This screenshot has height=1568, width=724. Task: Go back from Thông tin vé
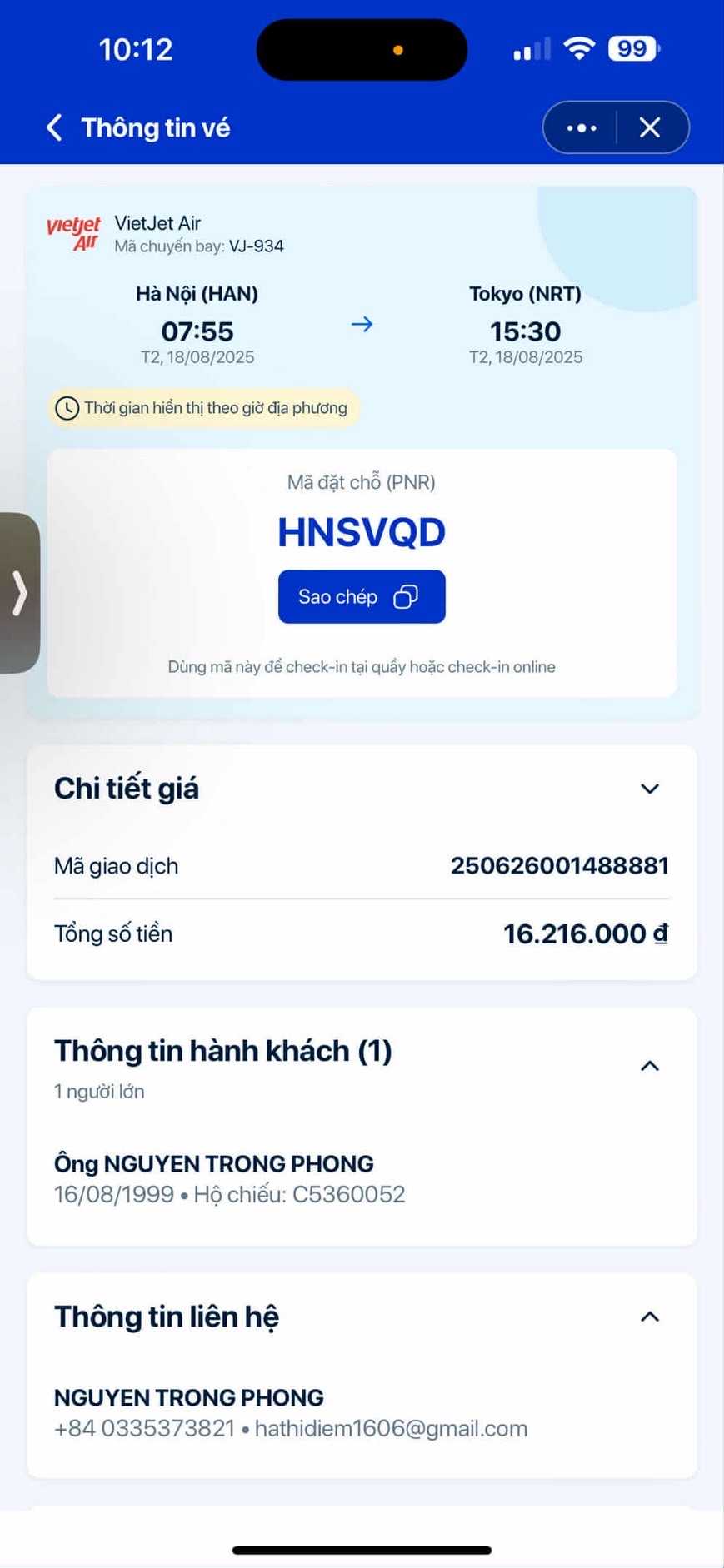[55, 127]
